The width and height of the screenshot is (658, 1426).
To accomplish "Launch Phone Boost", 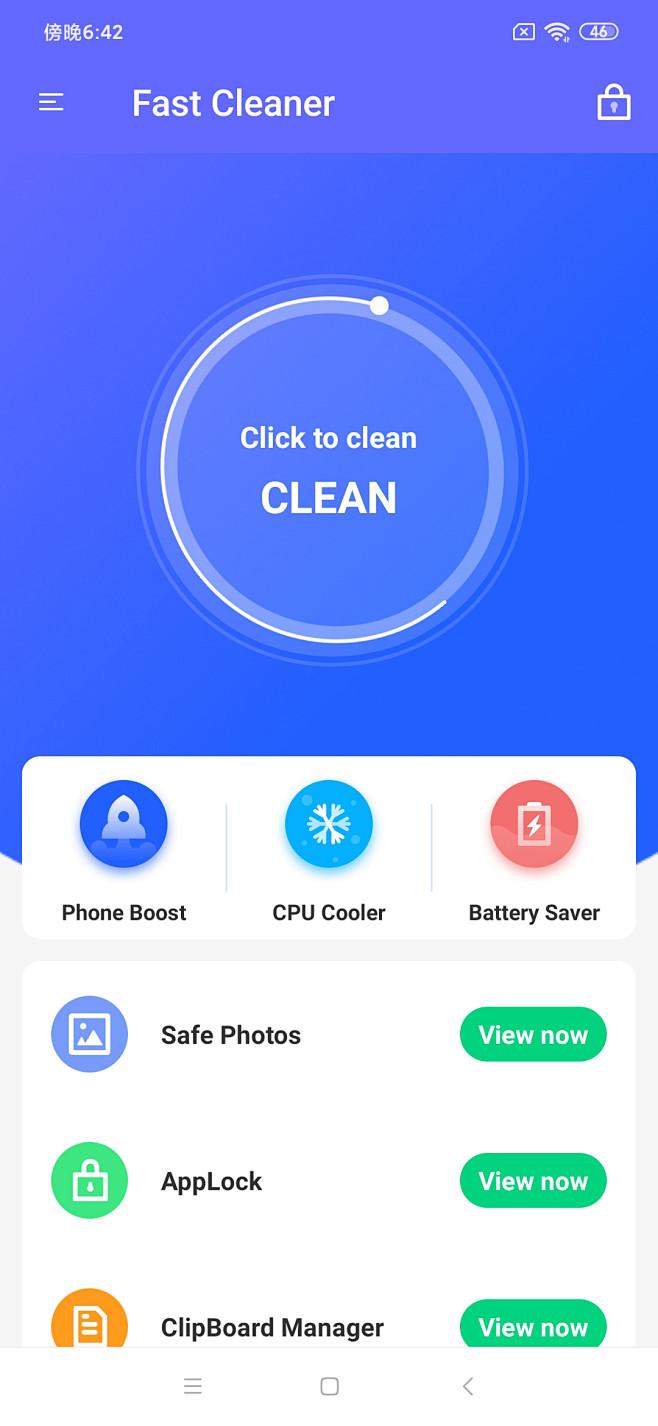I will 124,848.
